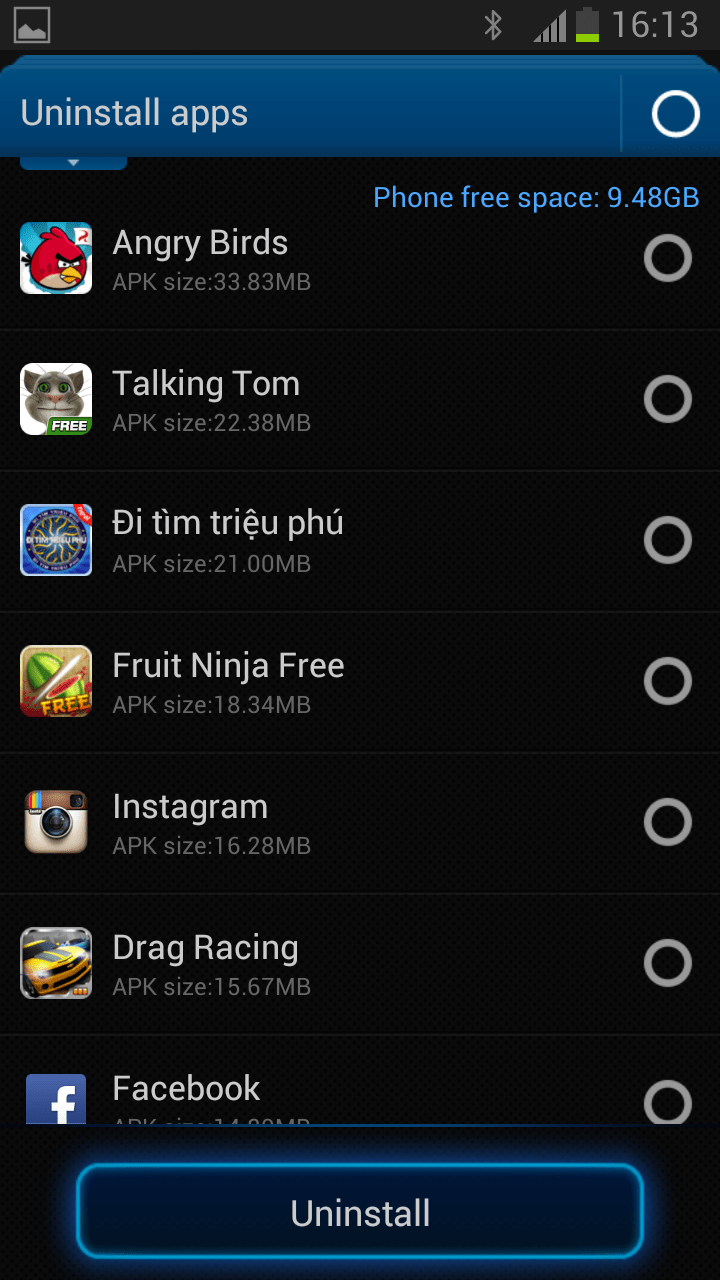The image size is (720, 1280).
Task: Select Angry Birds for uninstall
Action: coord(667,259)
